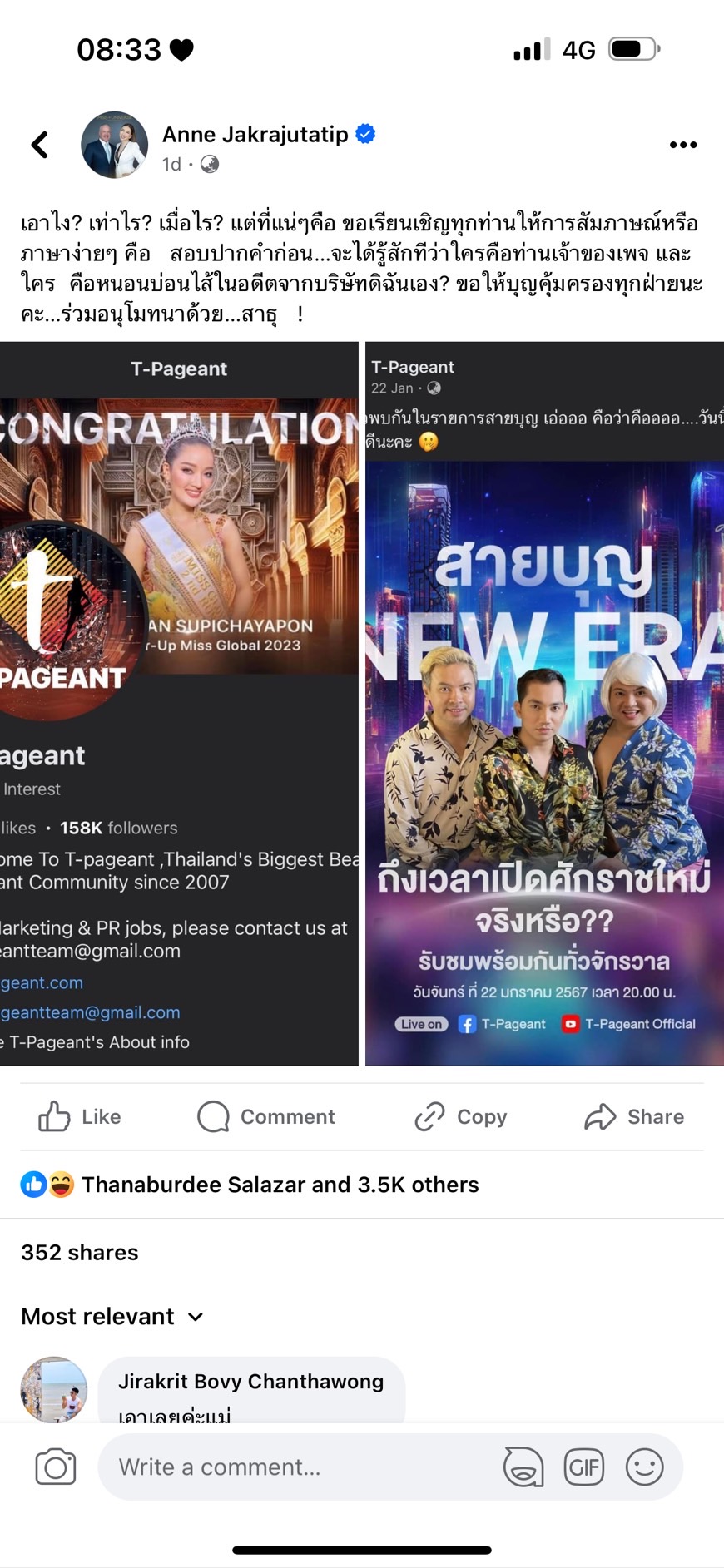Expand the Most relevant comment sorting dropdown

click(112, 1316)
